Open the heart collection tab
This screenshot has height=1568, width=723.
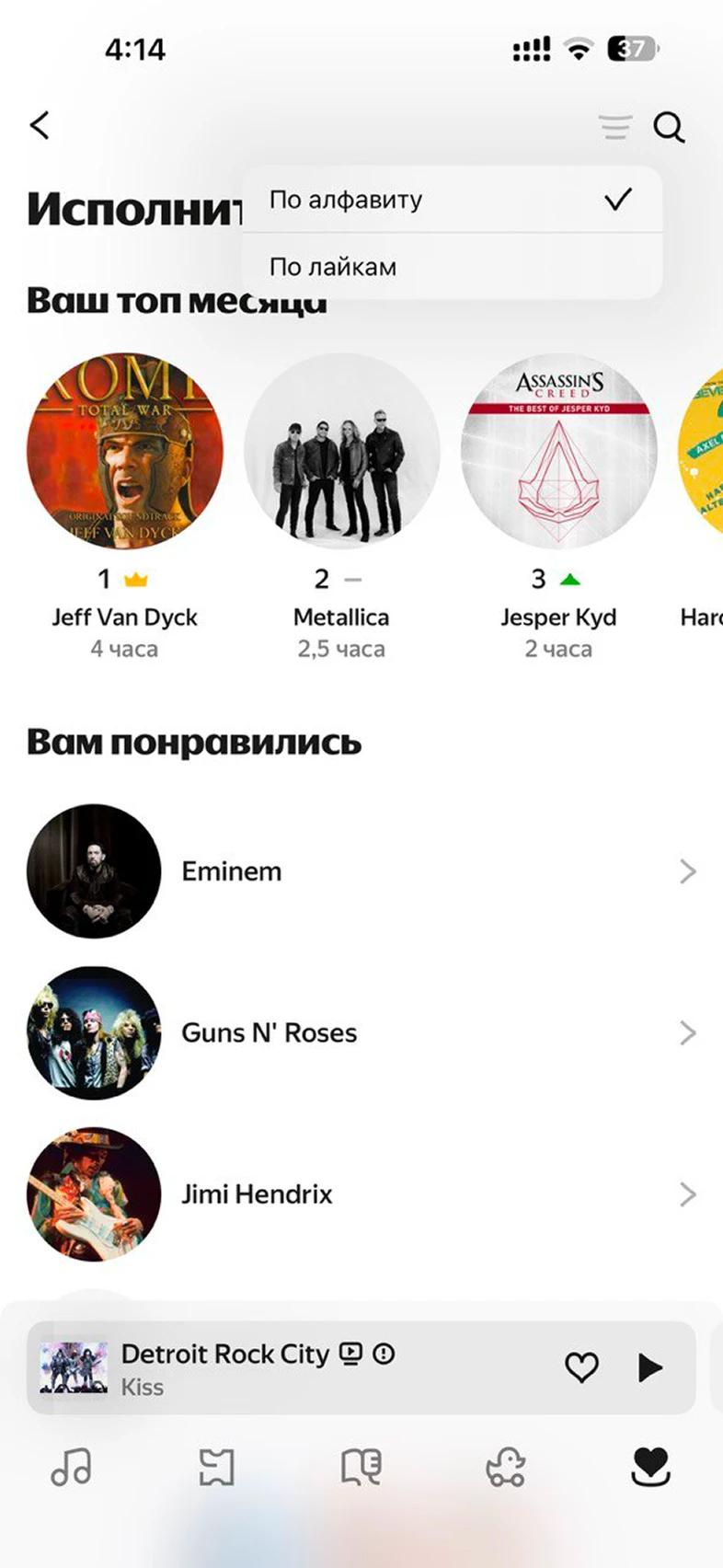click(x=650, y=1467)
